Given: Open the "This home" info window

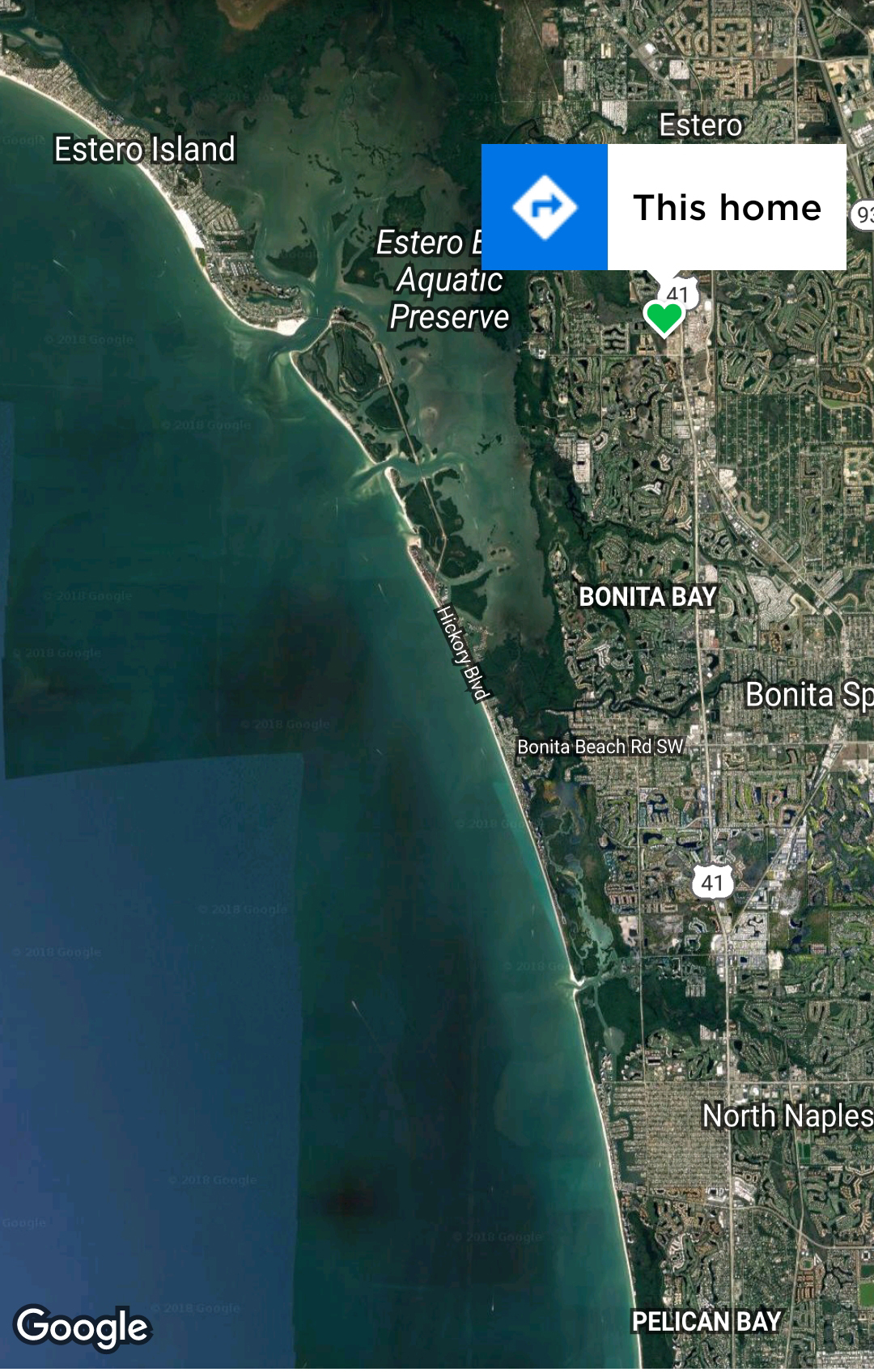Looking at the screenshot, I should tap(726, 207).
